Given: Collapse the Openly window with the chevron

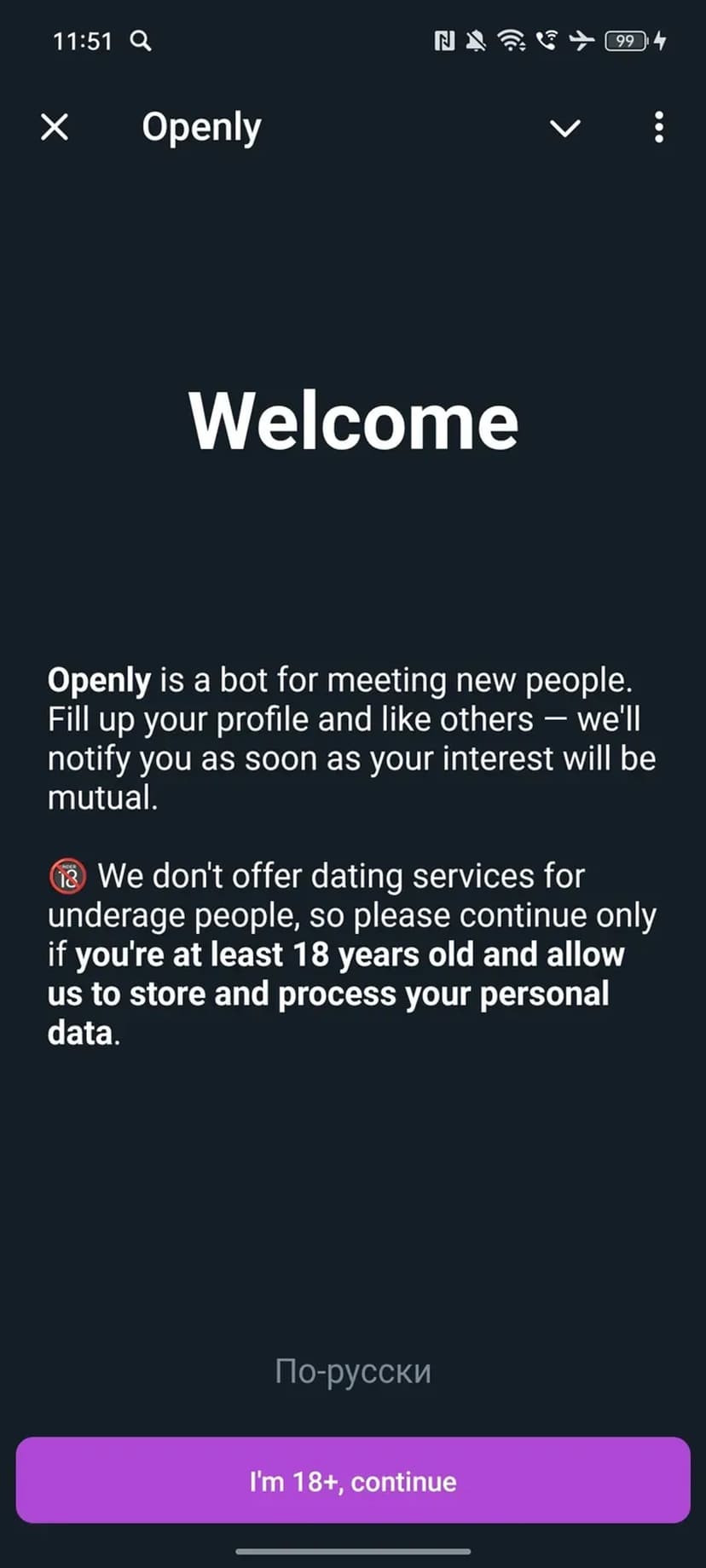Looking at the screenshot, I should [x=564, y=128].
